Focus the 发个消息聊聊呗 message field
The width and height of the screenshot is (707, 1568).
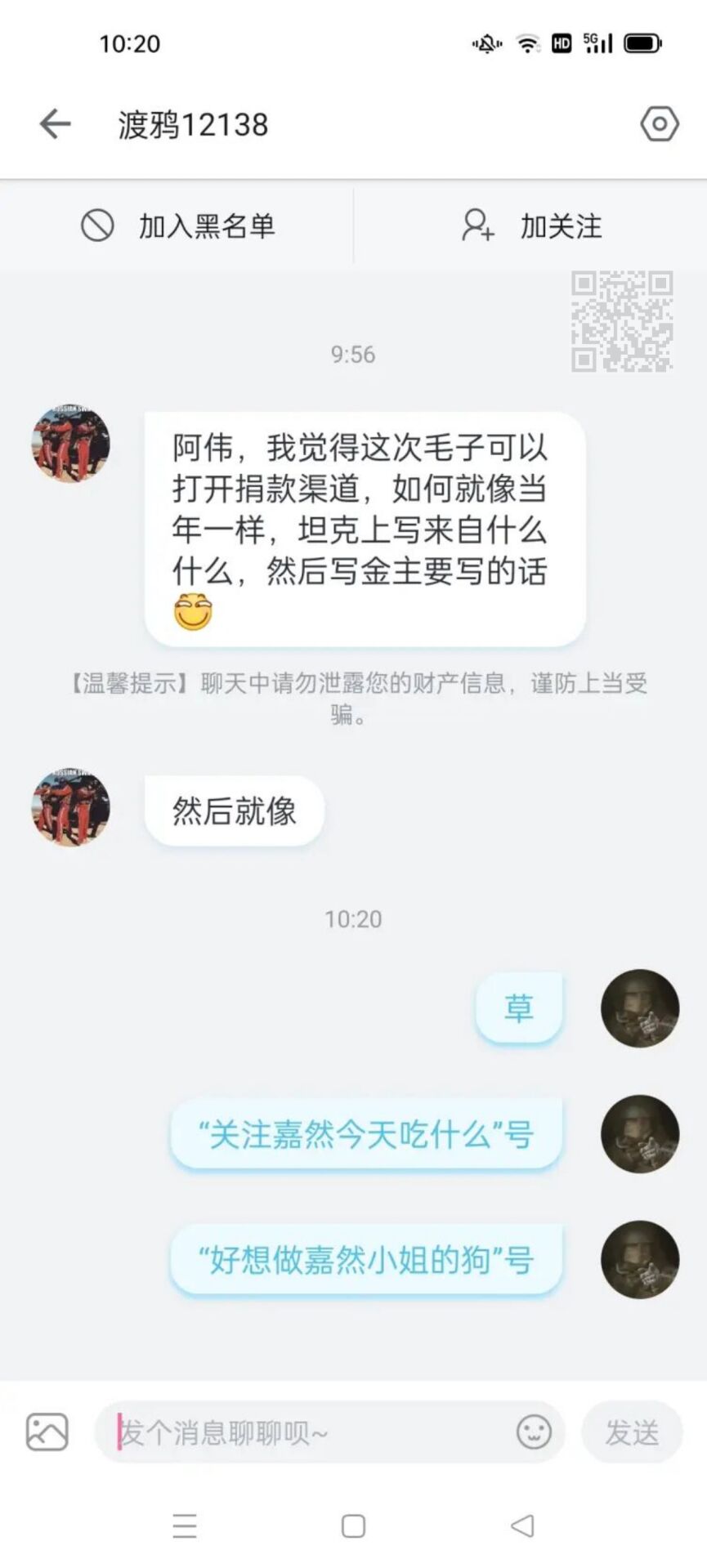point(311,1432)
